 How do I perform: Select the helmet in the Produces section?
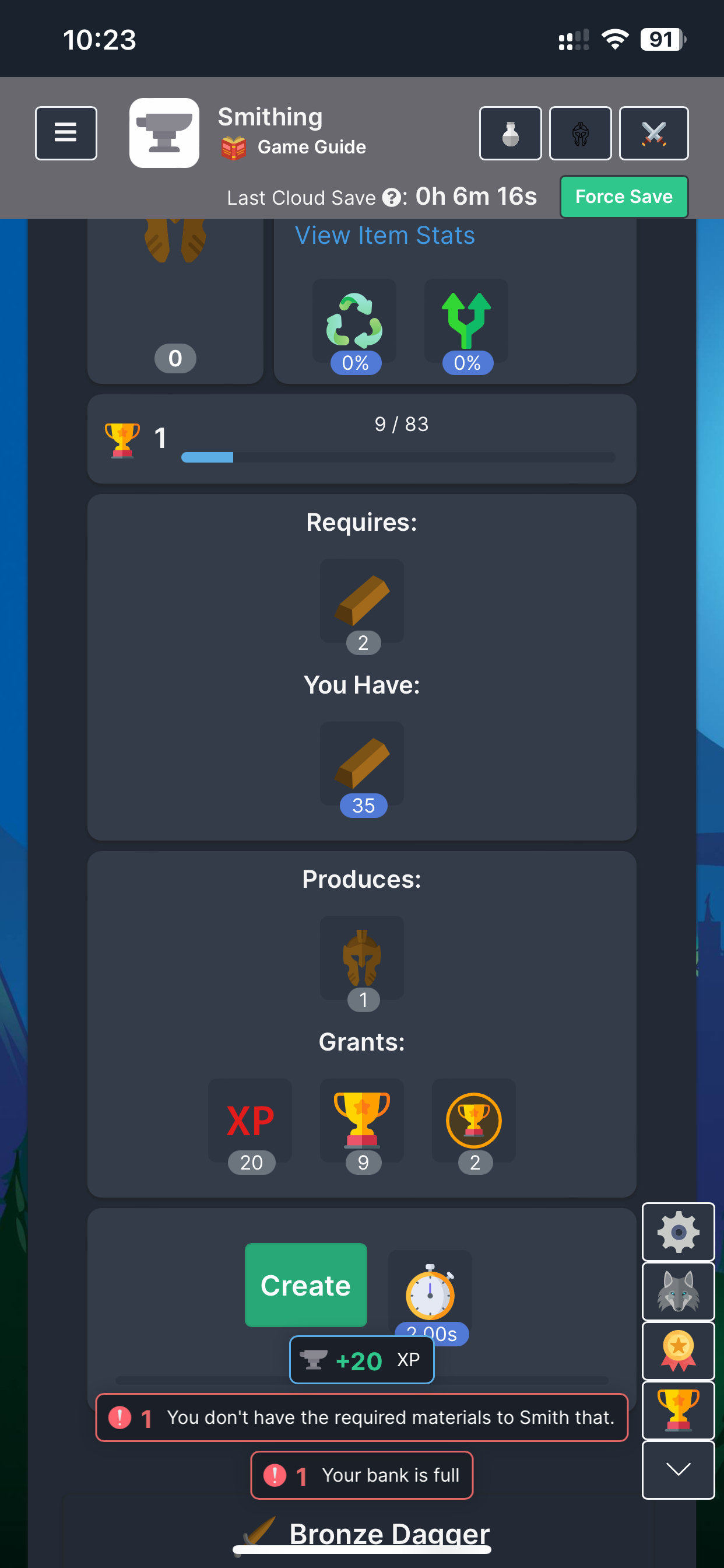pyautogui.click(x=361, y=958)
